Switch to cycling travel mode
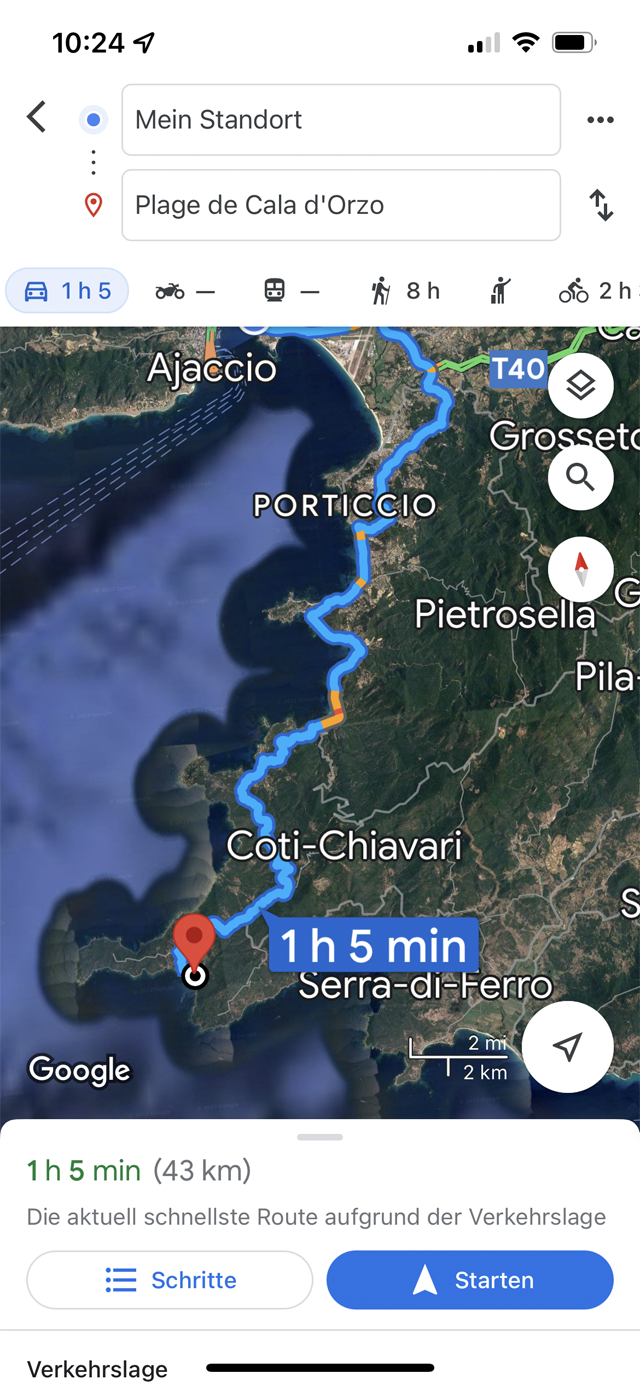 pyautogui.click(x=596, y=291)
